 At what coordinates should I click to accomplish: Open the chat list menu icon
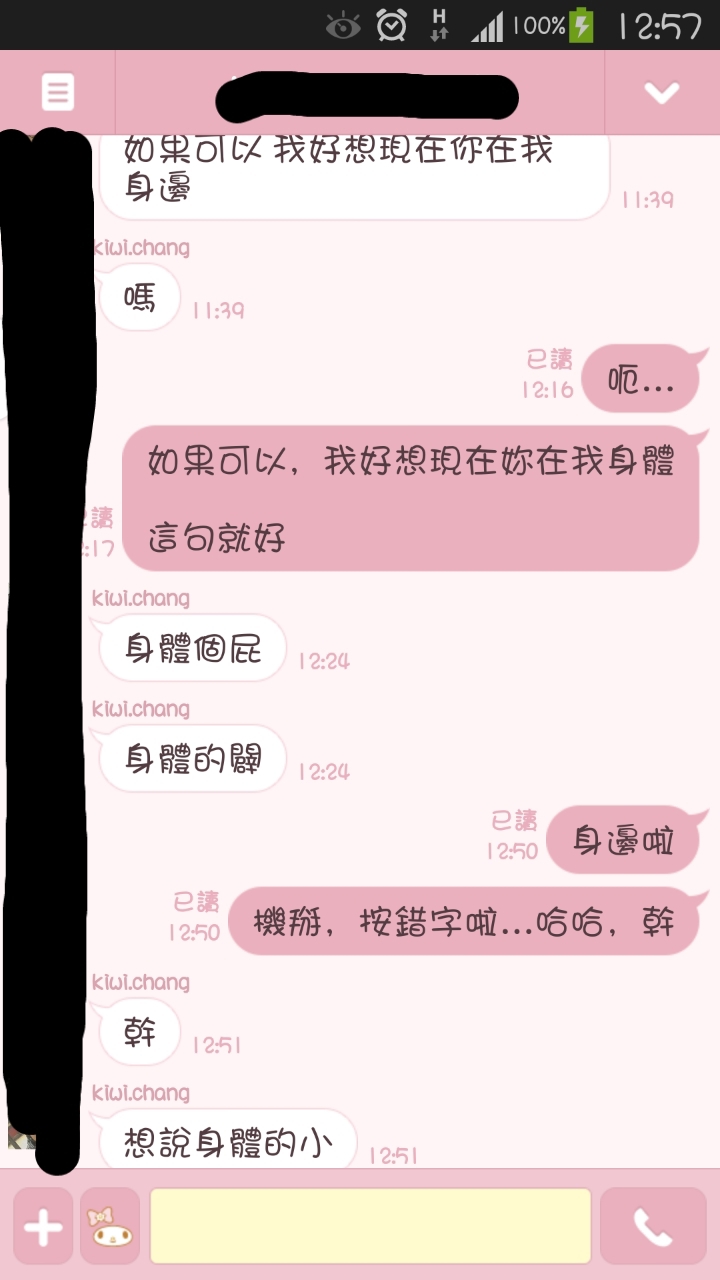pyautogui.click(x=57, y=93)
